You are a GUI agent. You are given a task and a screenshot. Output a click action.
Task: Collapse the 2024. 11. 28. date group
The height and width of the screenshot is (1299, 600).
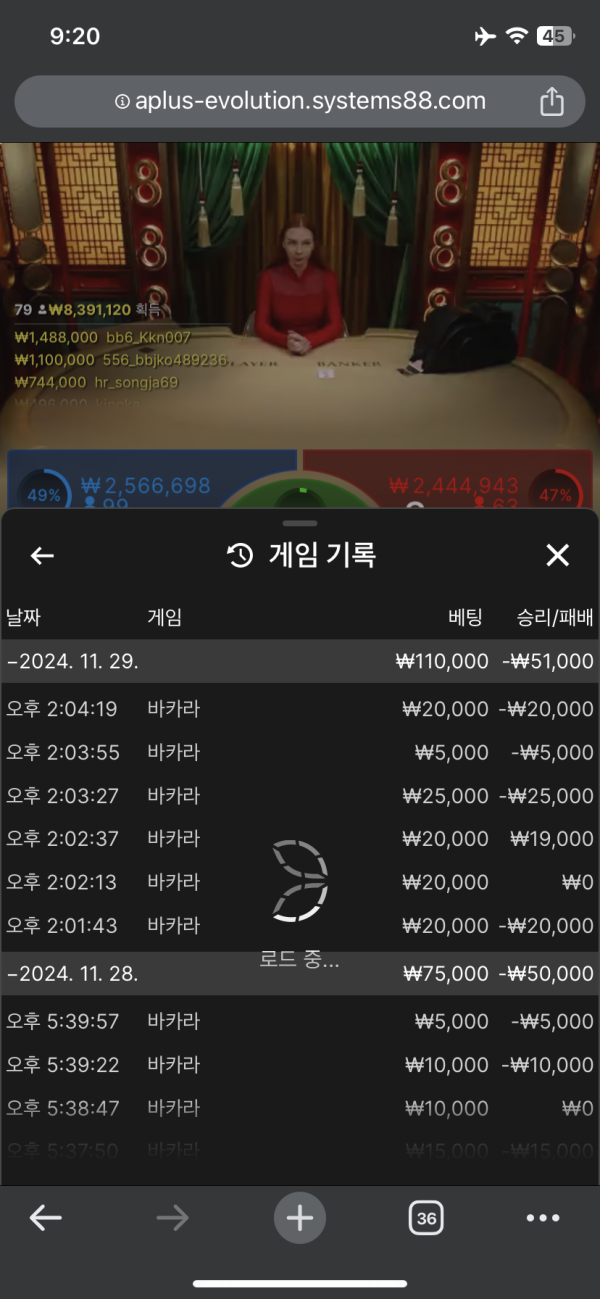click(x=72, y=973)
